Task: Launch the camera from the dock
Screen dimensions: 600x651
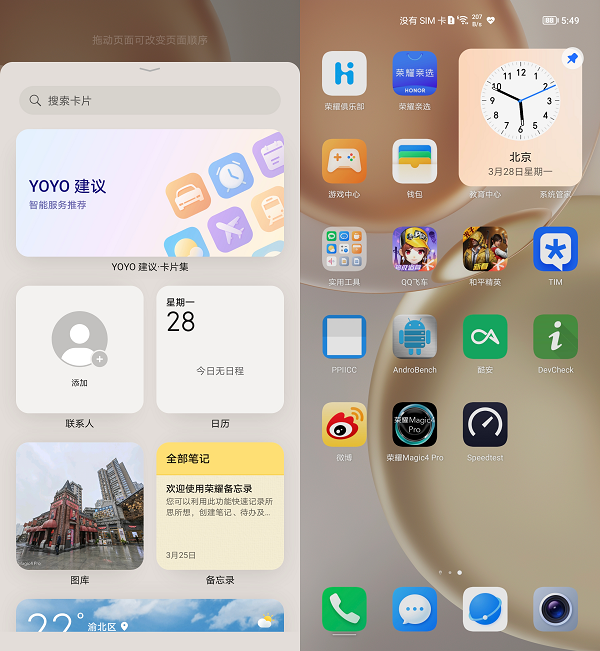Action: tap(555, 609)
